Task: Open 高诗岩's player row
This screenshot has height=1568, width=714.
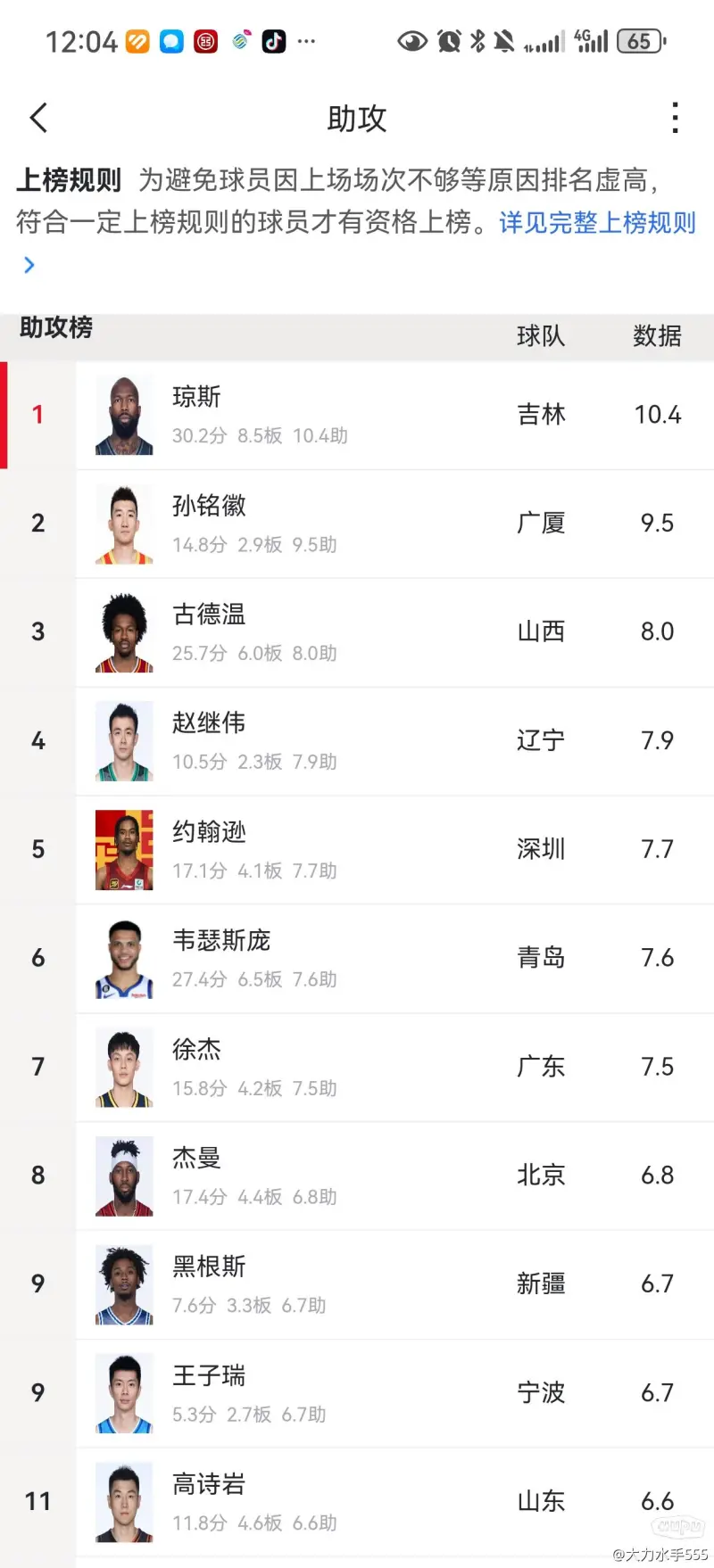Action: pyautogui.click(x=357, y=1503)
